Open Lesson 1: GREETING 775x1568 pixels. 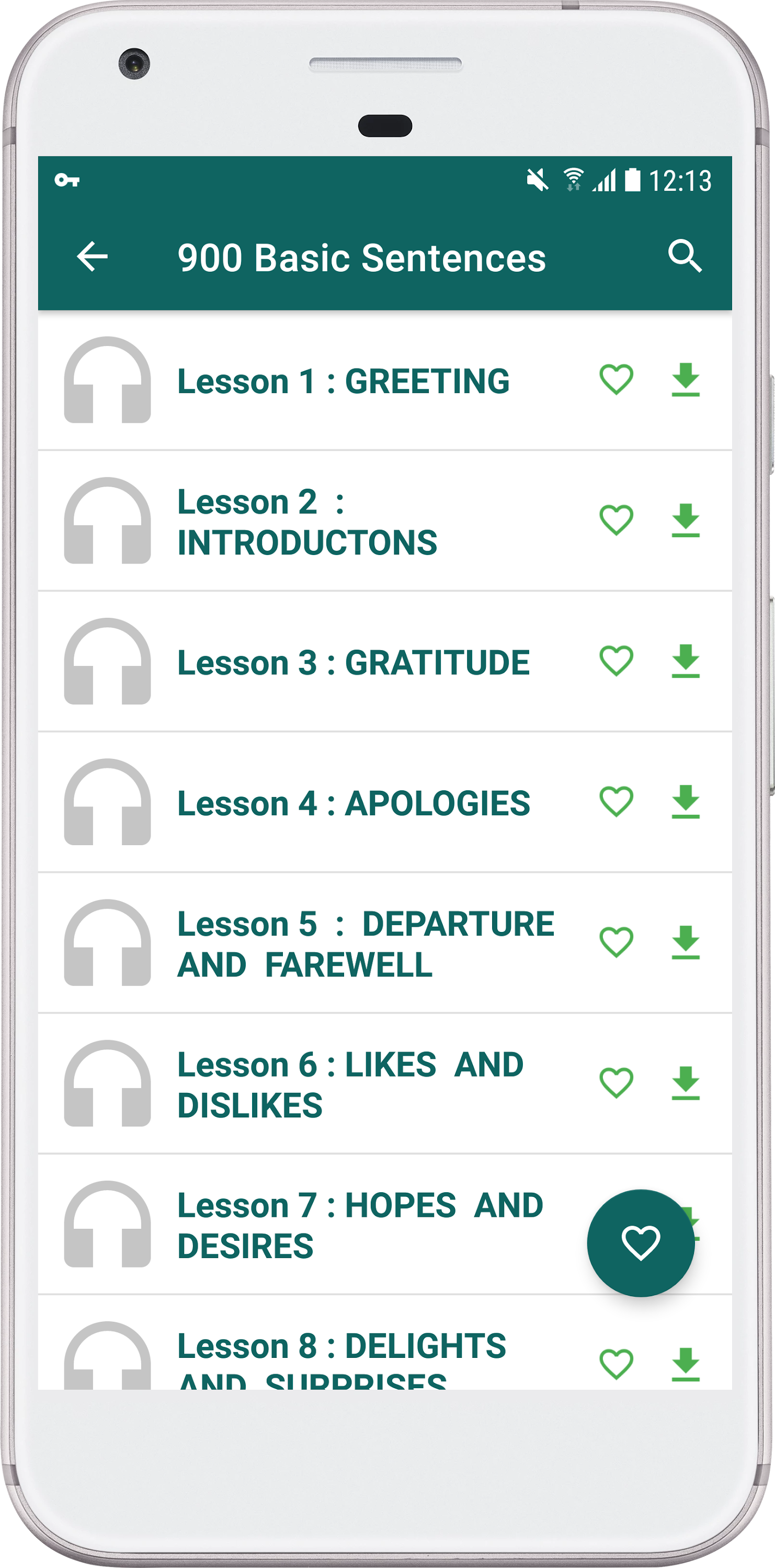(x=344, y=382)
